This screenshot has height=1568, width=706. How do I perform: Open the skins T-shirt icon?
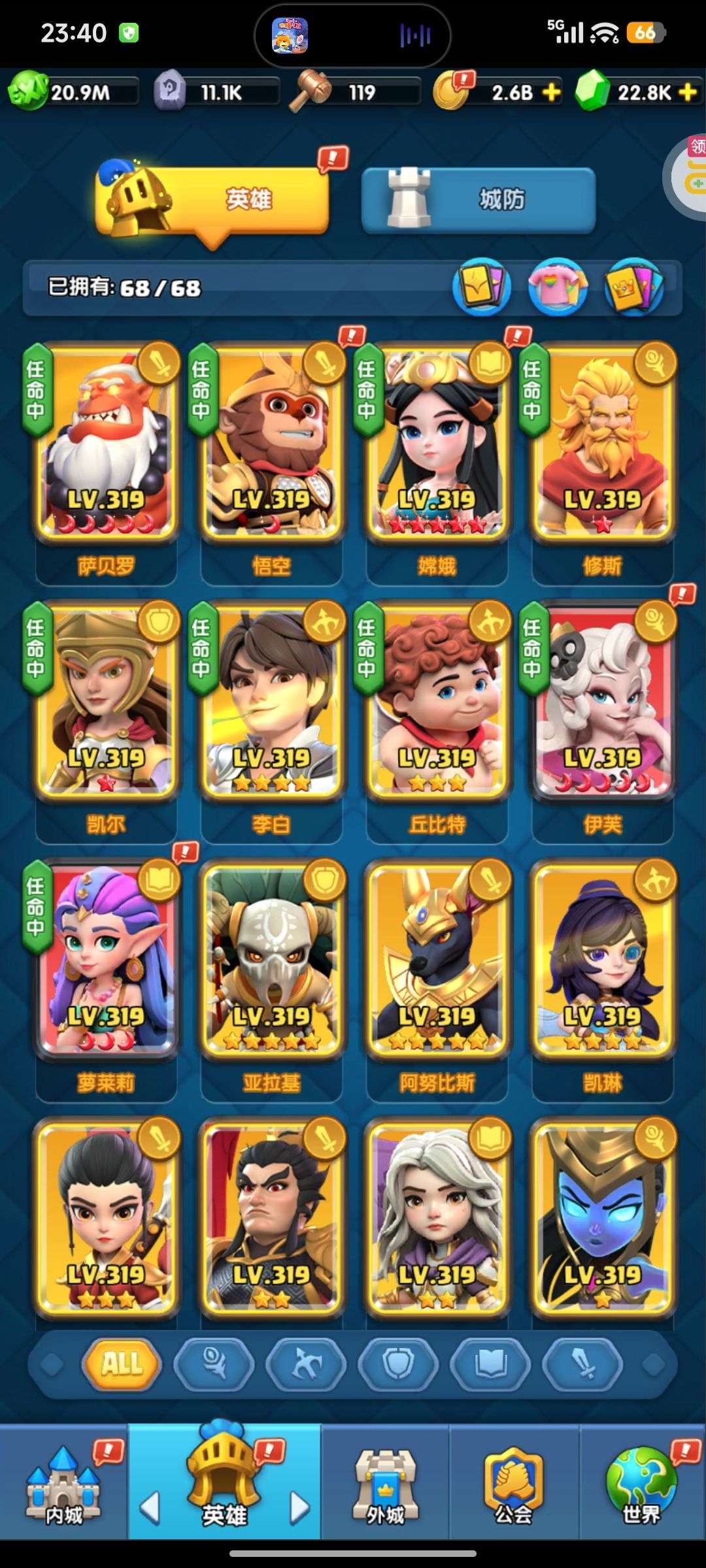(x=558, y=287)
